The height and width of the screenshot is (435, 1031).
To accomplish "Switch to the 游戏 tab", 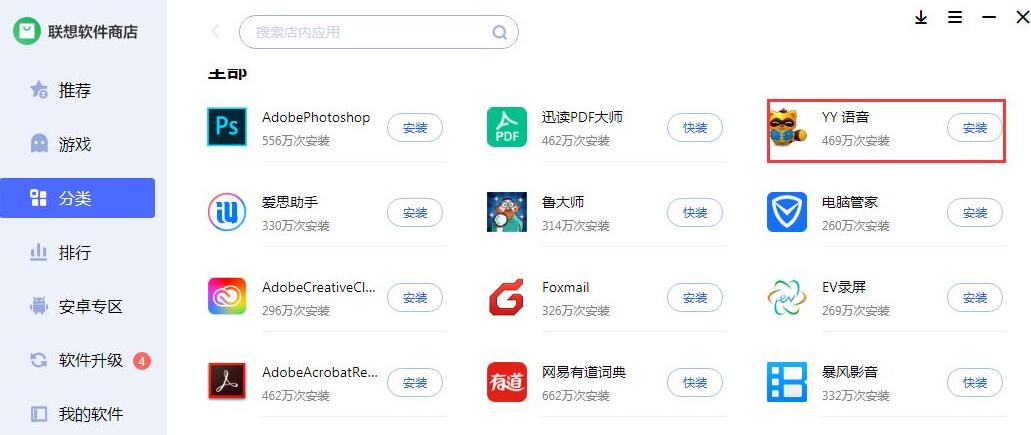I will tap(76, 144).
